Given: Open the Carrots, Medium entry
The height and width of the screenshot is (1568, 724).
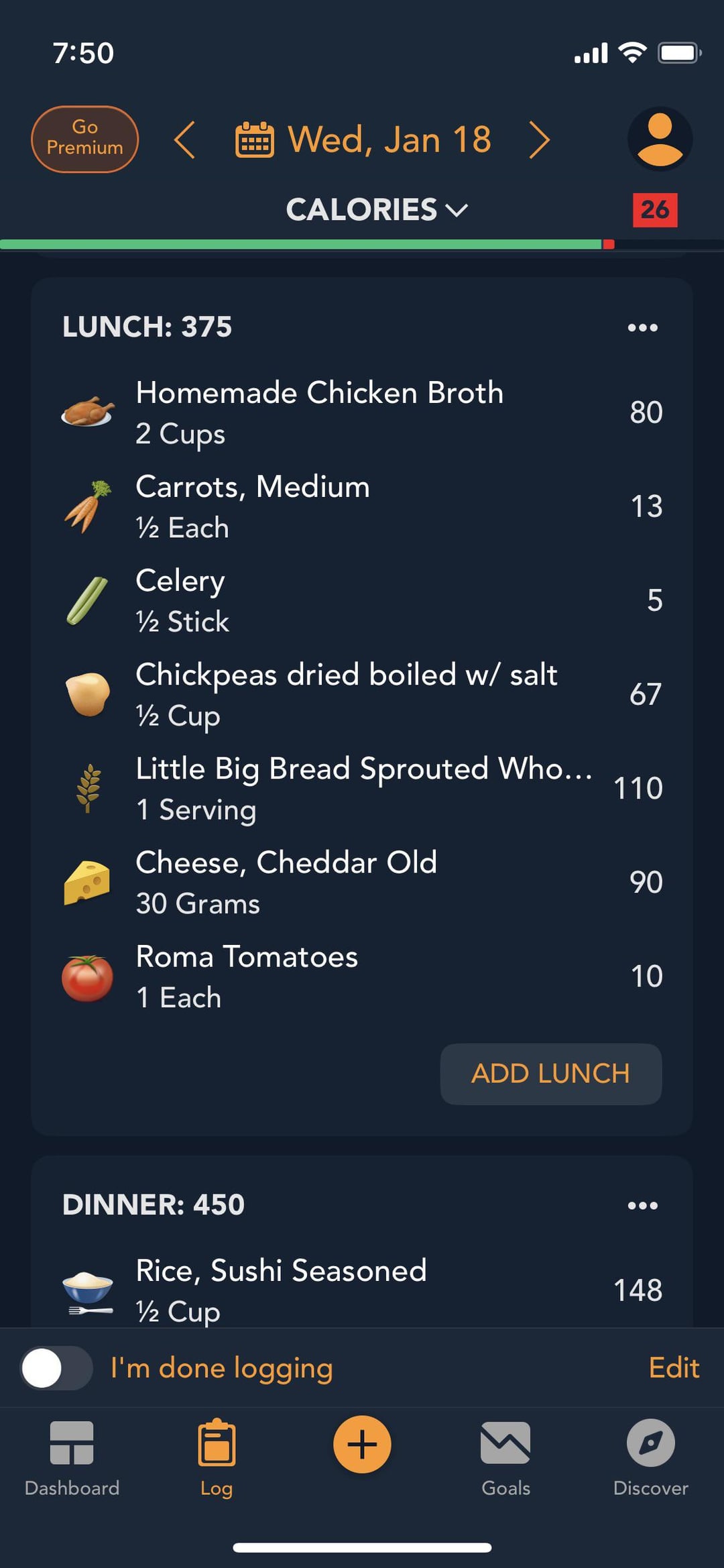Looking at the screenshot, I should pos(362,506).
